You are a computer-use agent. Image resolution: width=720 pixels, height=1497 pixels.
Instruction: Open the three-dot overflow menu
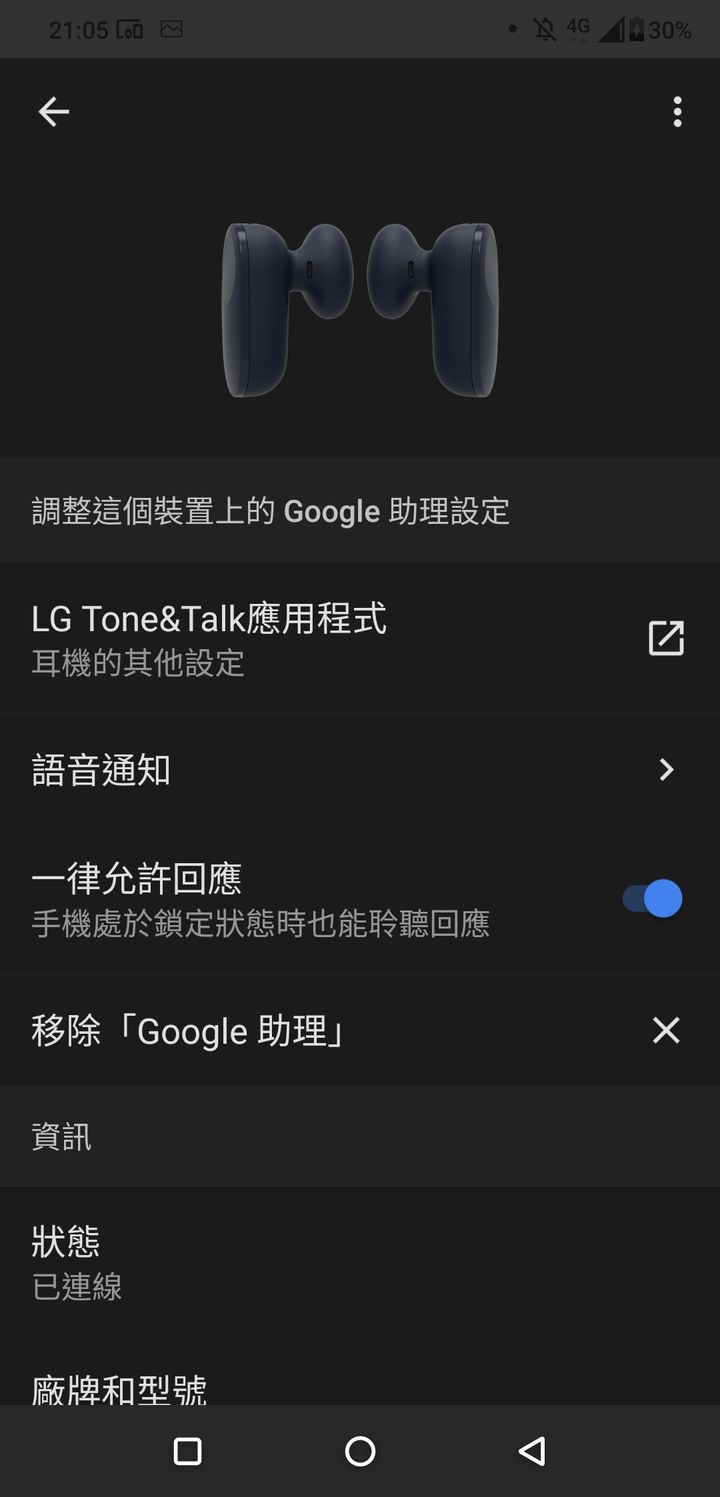point(677,112)
